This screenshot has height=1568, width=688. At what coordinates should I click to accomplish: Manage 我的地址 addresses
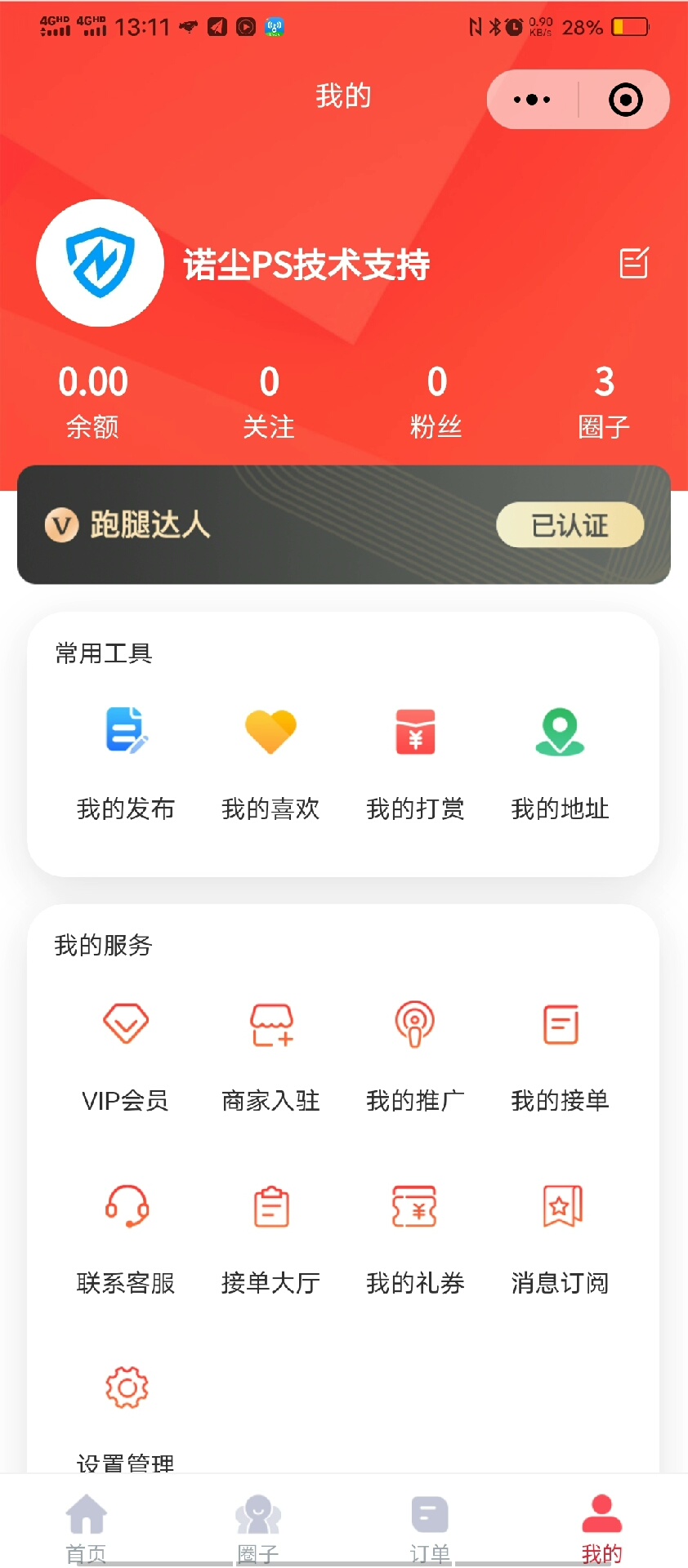click(560, 761)
